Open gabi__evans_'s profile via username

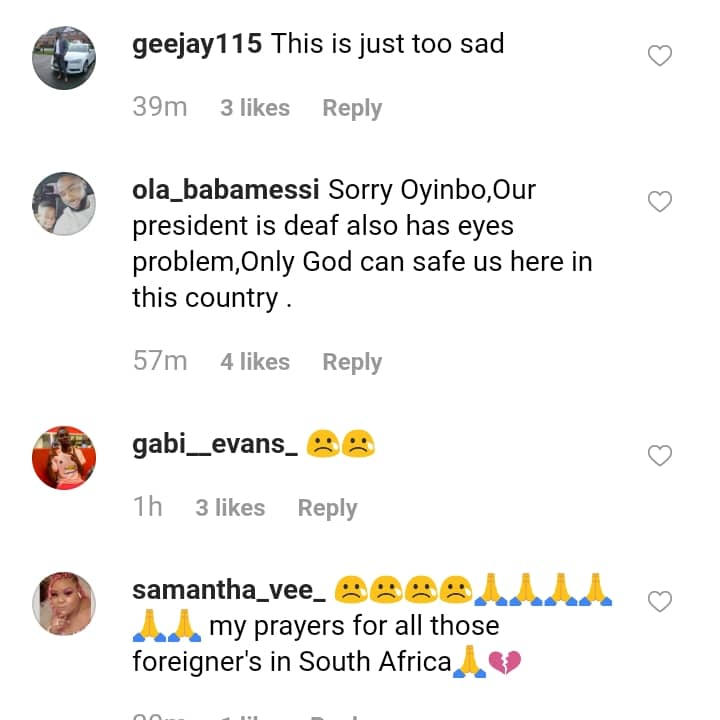coord(214,444)
